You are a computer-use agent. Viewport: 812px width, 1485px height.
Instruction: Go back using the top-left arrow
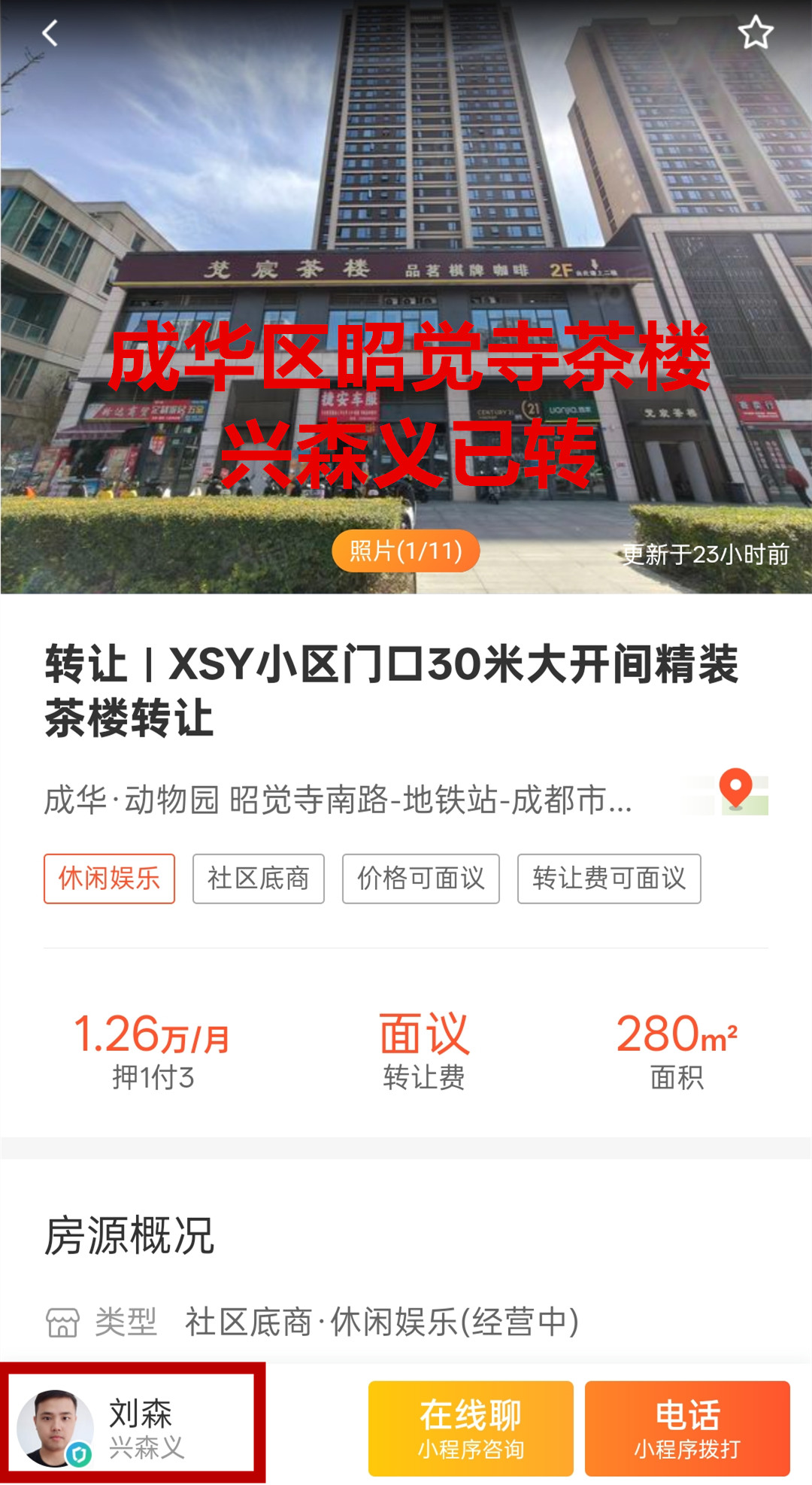coord(50,33)
